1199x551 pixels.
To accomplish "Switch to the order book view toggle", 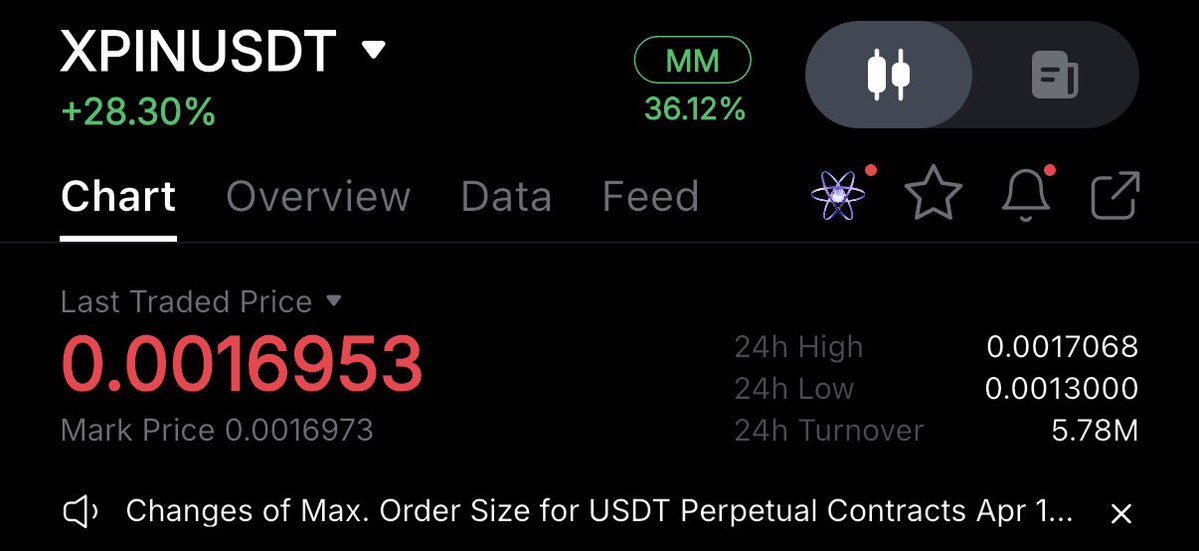I will (x=1054, y=76).
